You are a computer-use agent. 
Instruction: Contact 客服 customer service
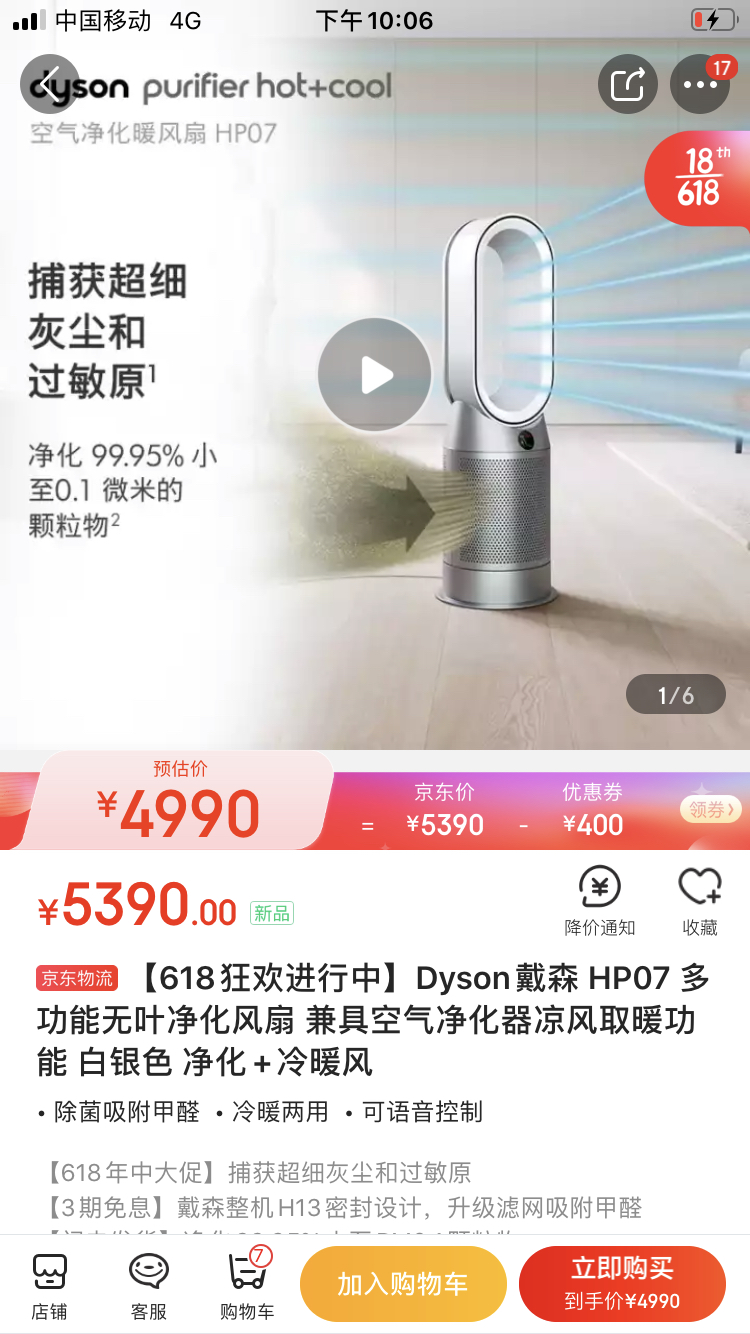coord(149,1286)
